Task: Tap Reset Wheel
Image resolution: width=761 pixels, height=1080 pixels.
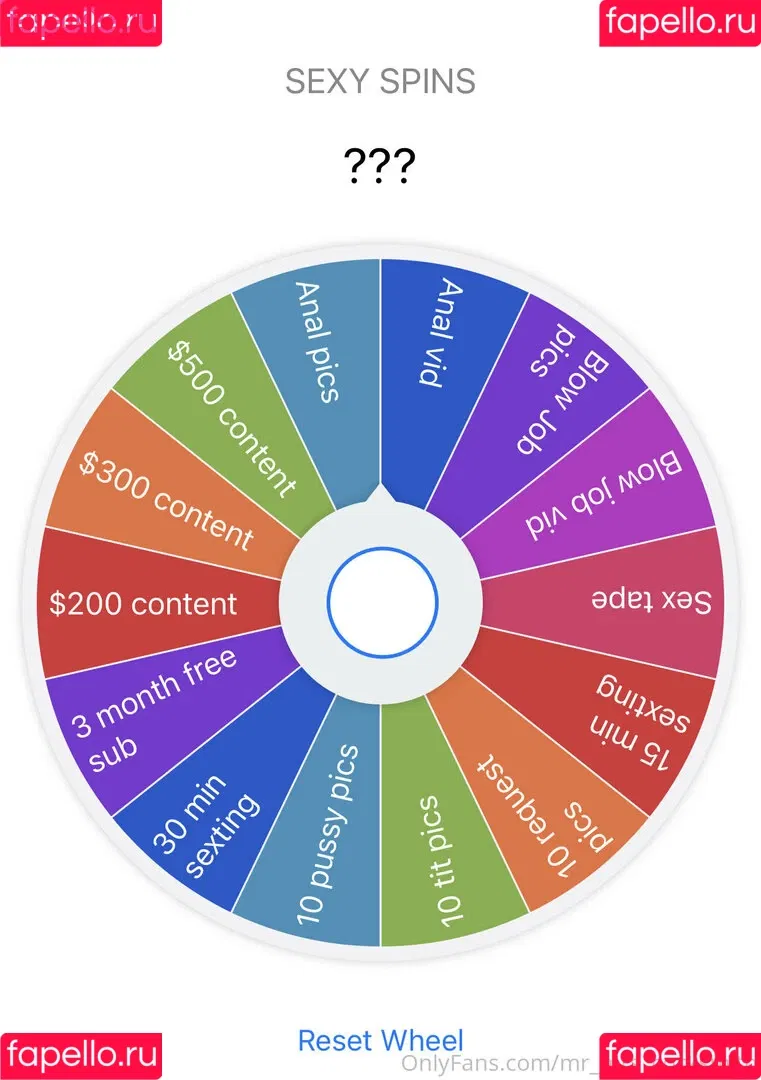Action: tap(381, 1040)
